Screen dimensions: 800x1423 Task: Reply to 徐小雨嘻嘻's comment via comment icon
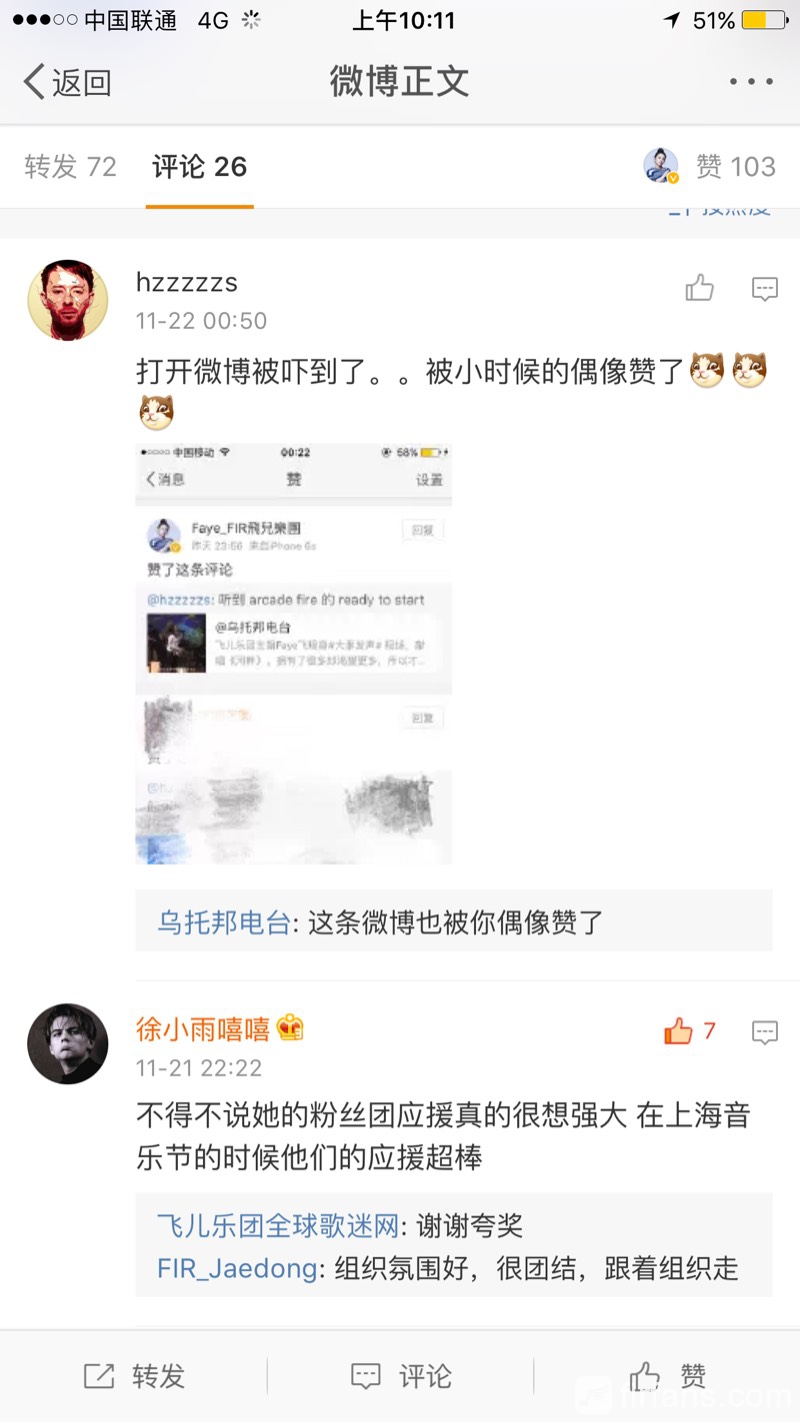[764, 1032]
